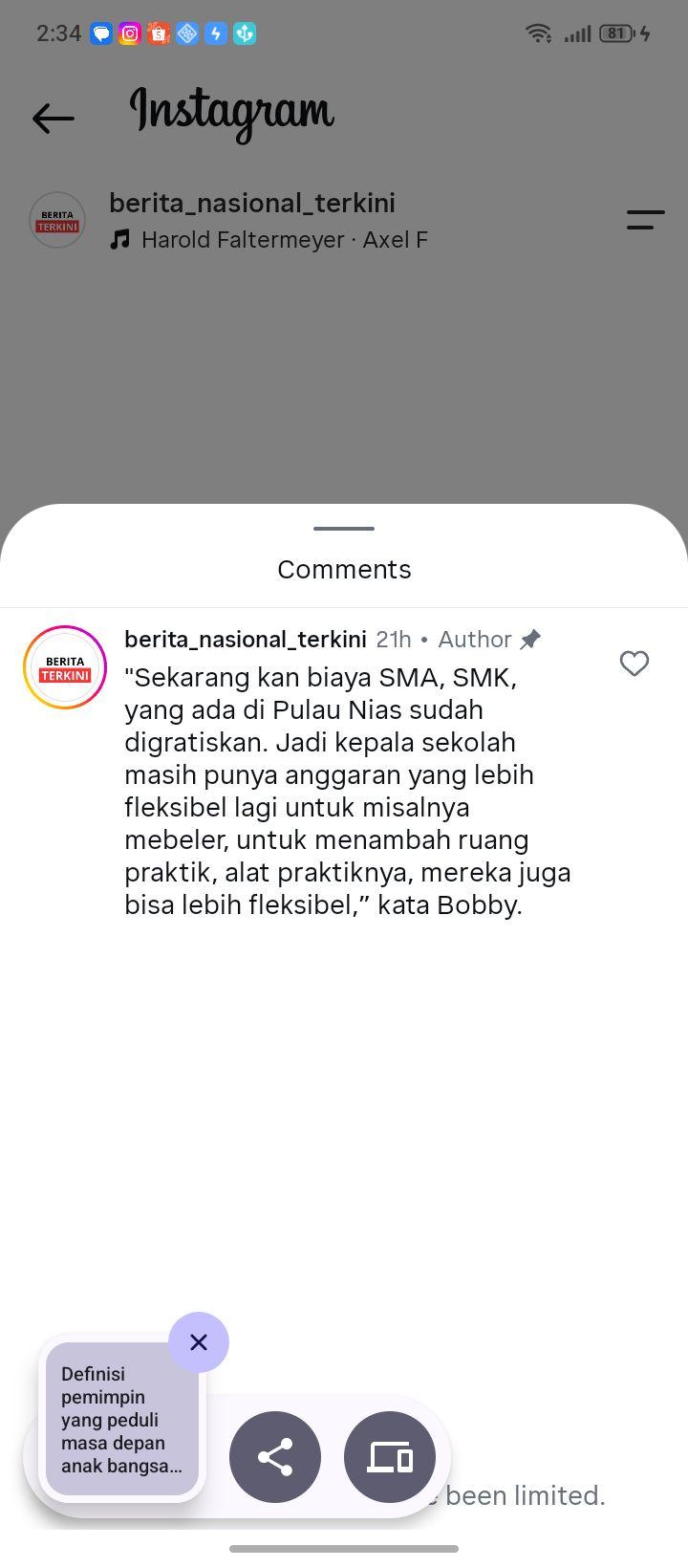Dismiss the clipboard overlay with X

coord(199,1342)
